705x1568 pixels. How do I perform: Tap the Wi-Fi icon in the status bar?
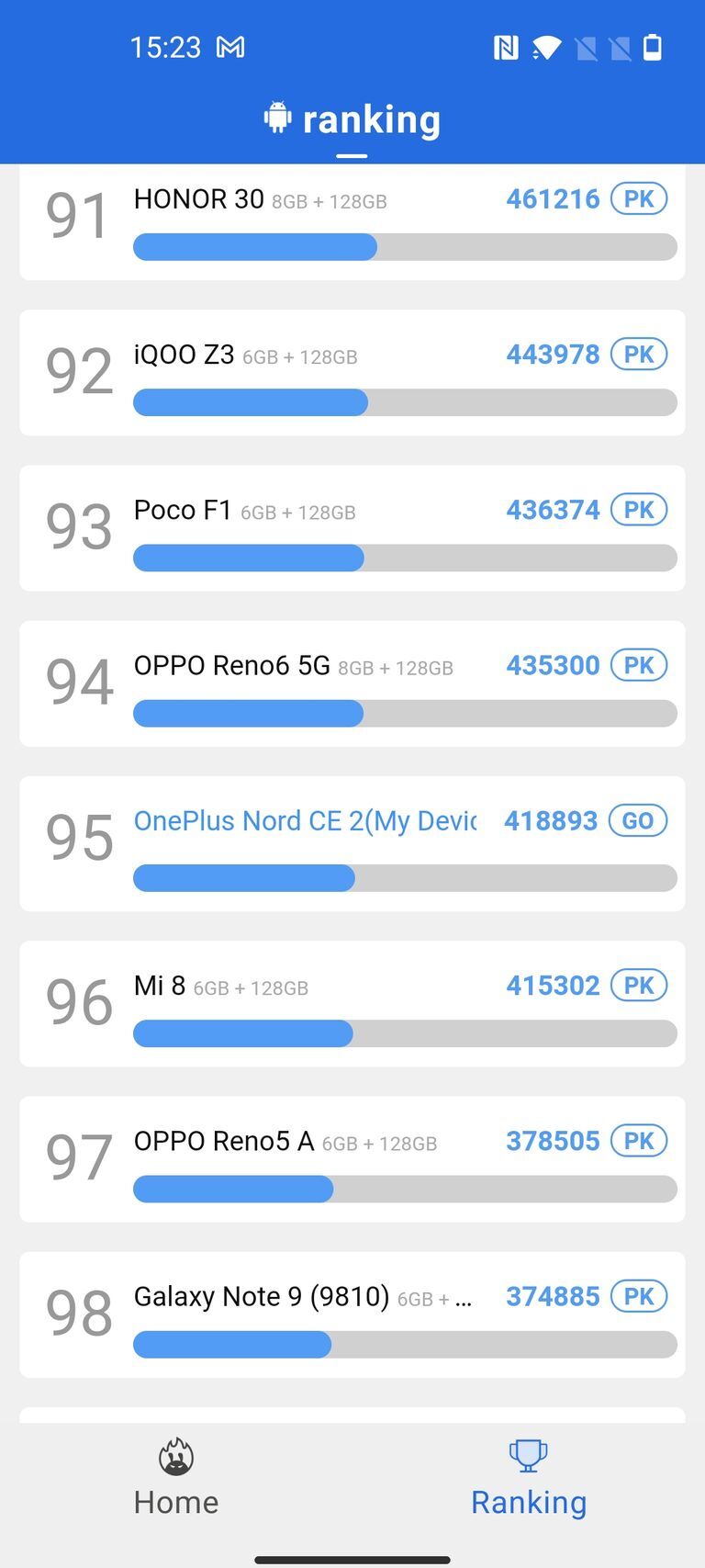tap(544, 47)
